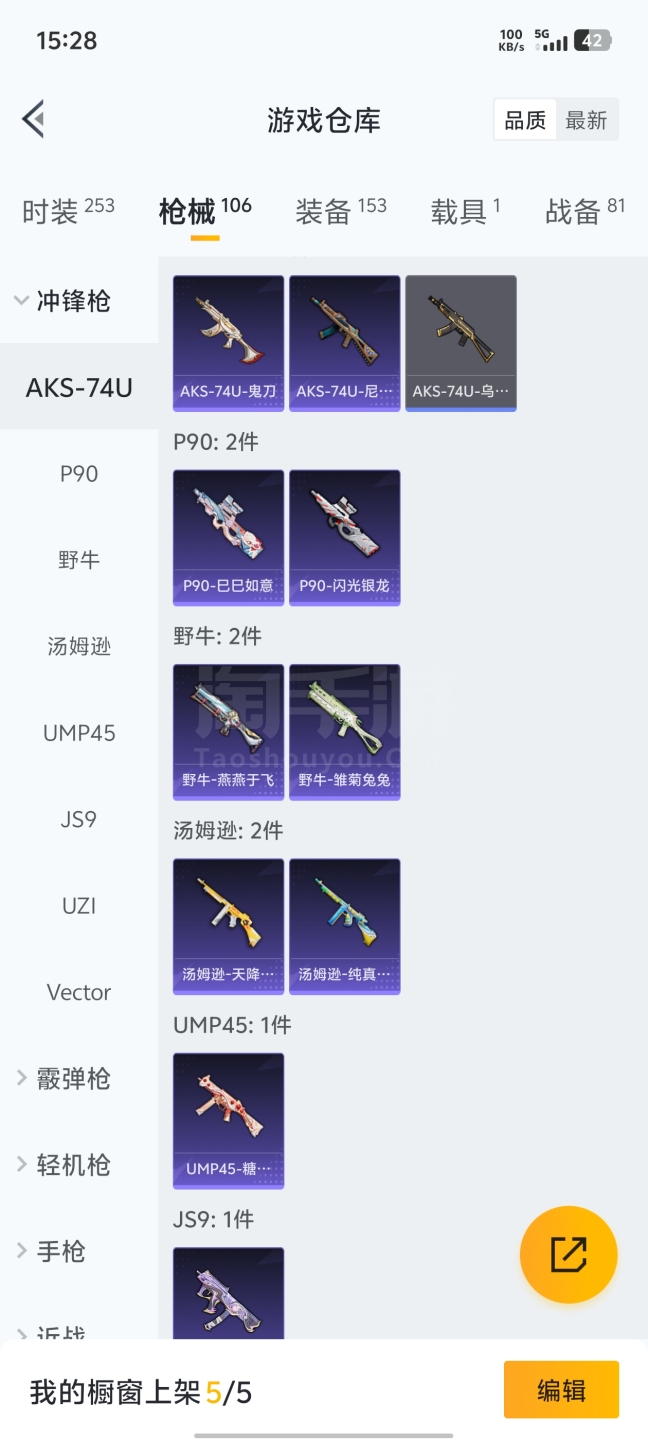
Task: Open the 战备 tab
Action: (584, 211)
